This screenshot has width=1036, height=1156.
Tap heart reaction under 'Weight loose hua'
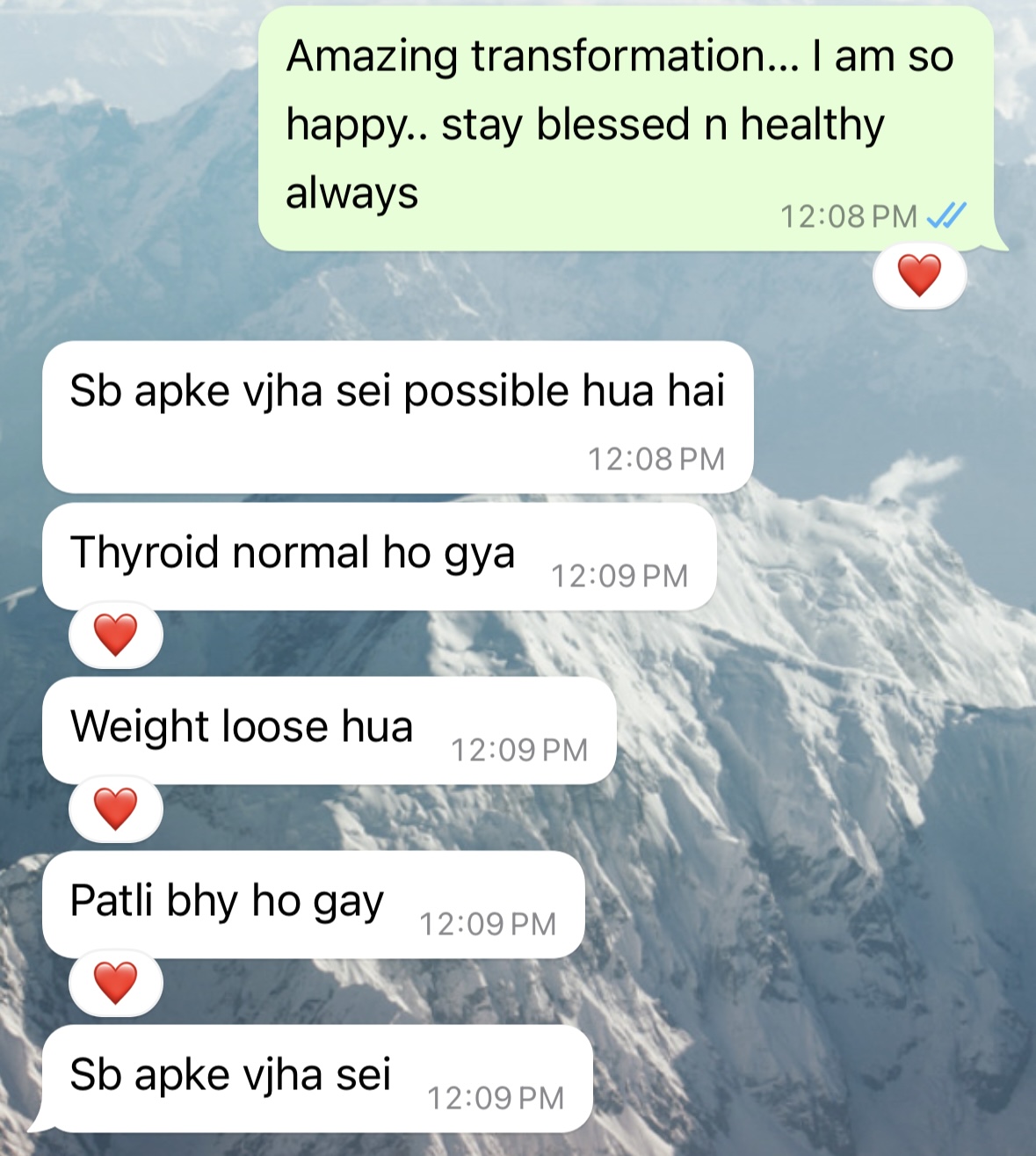tap(116, 809)
